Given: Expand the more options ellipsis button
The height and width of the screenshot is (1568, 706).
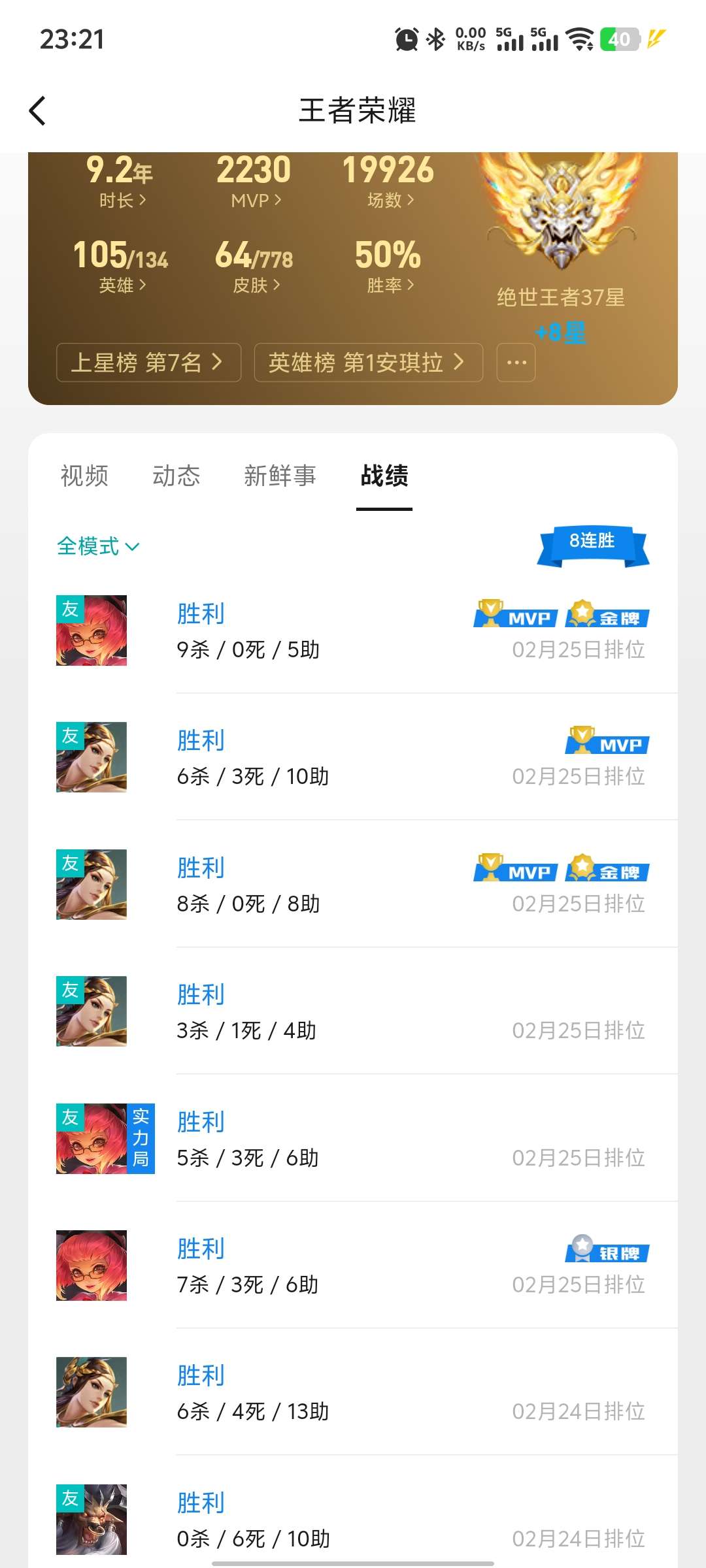Looking at the screenshot, I should tap(516, 363).
